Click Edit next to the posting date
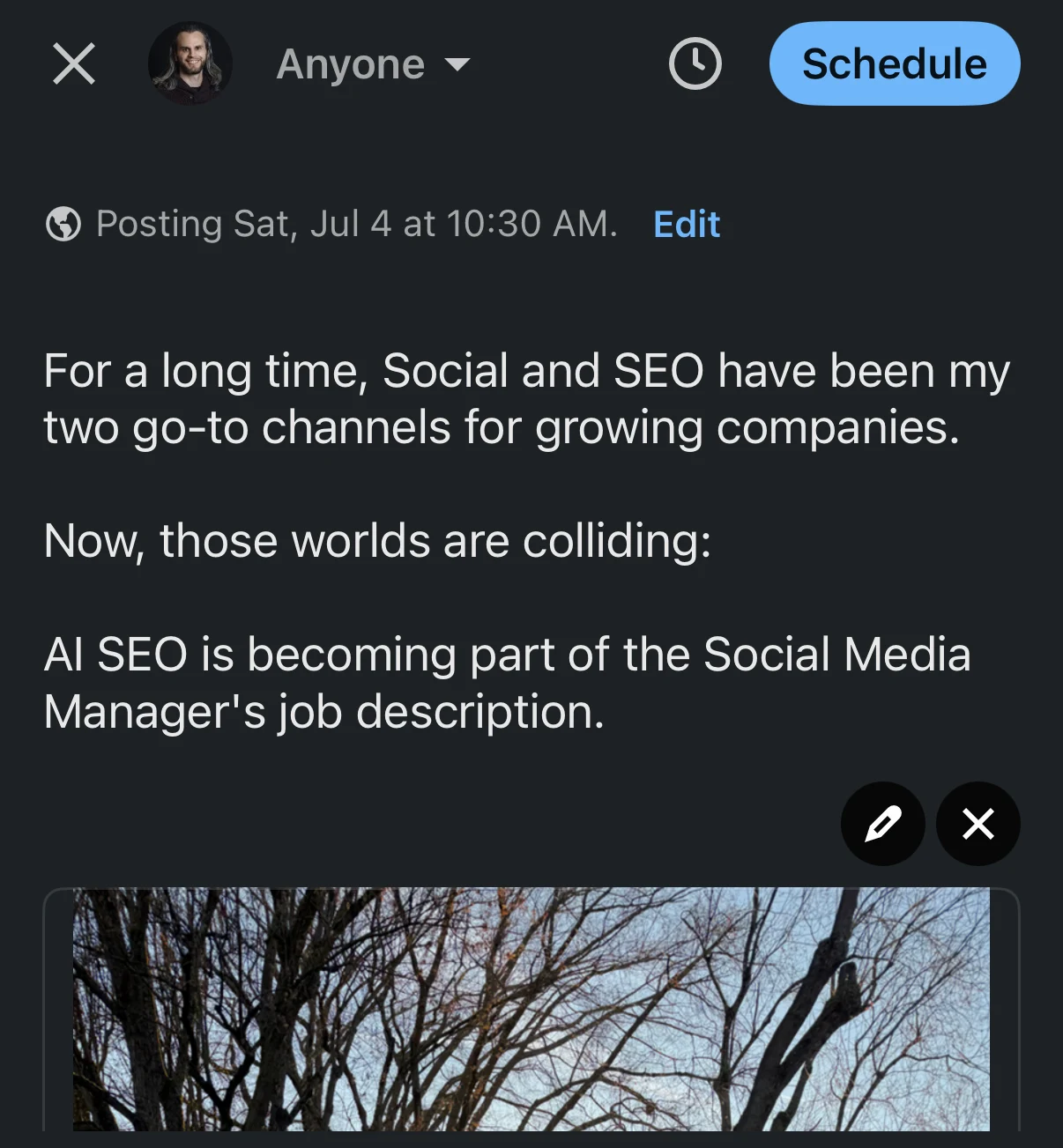 (686, 225)
